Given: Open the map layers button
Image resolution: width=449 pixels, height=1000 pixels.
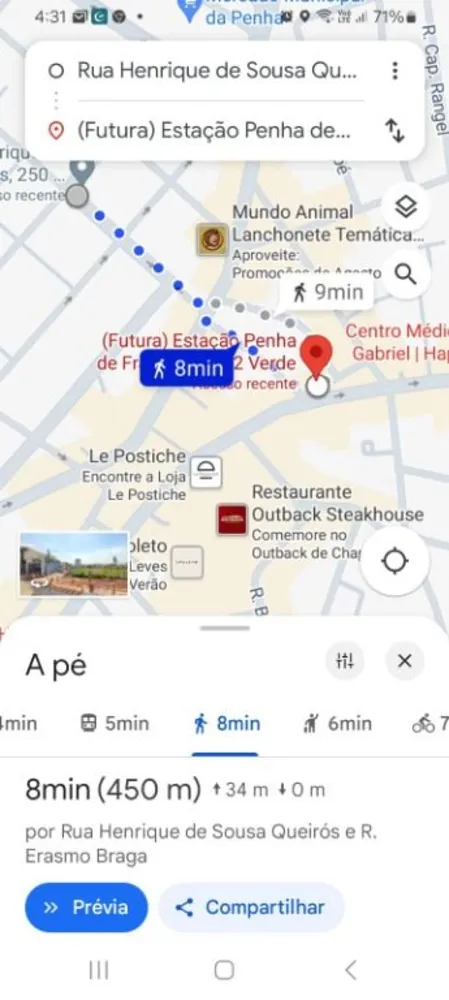Looking at the screenshot, I should pos(406,207).
